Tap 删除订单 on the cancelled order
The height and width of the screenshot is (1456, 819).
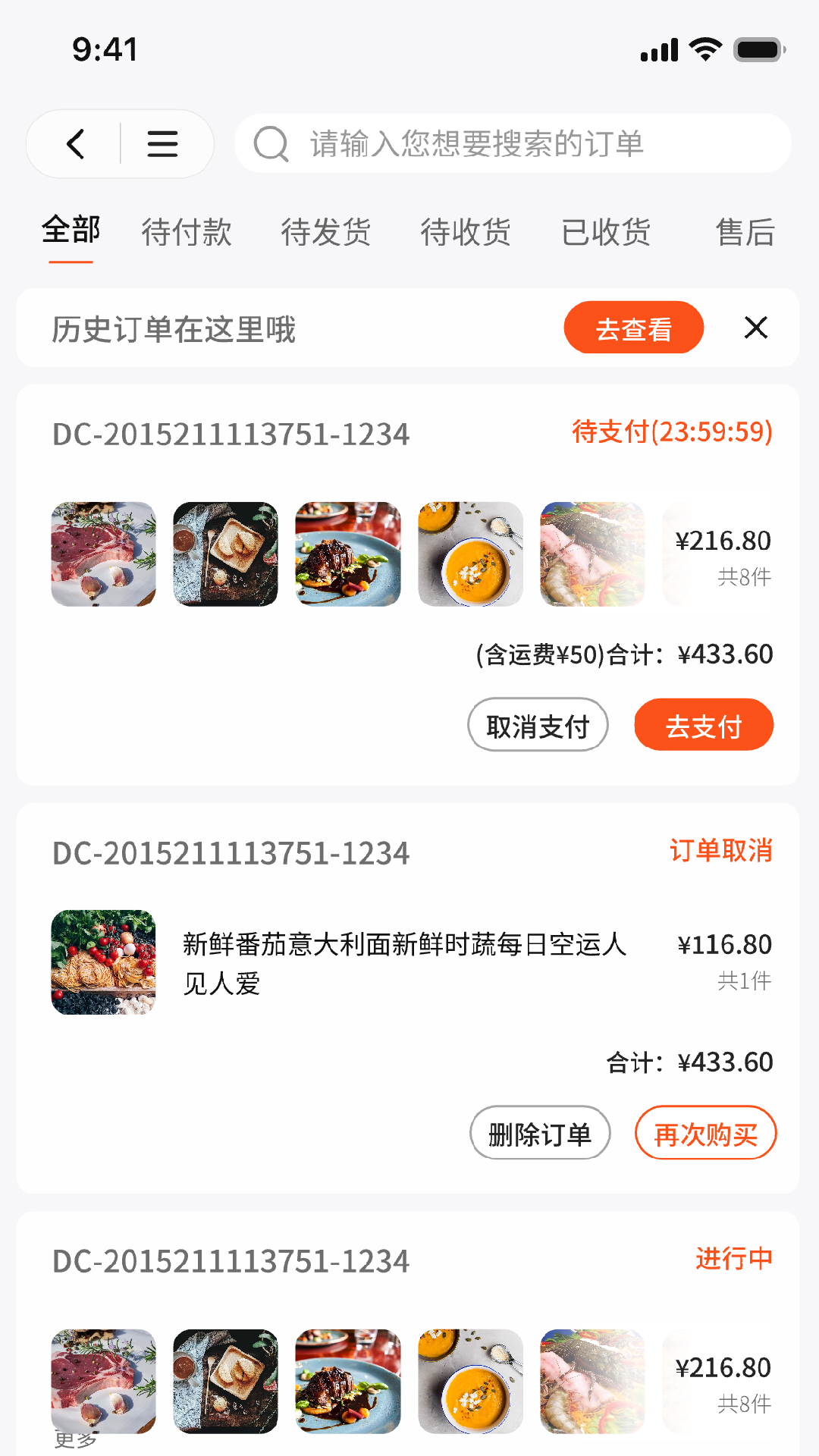coord(540,1134)
